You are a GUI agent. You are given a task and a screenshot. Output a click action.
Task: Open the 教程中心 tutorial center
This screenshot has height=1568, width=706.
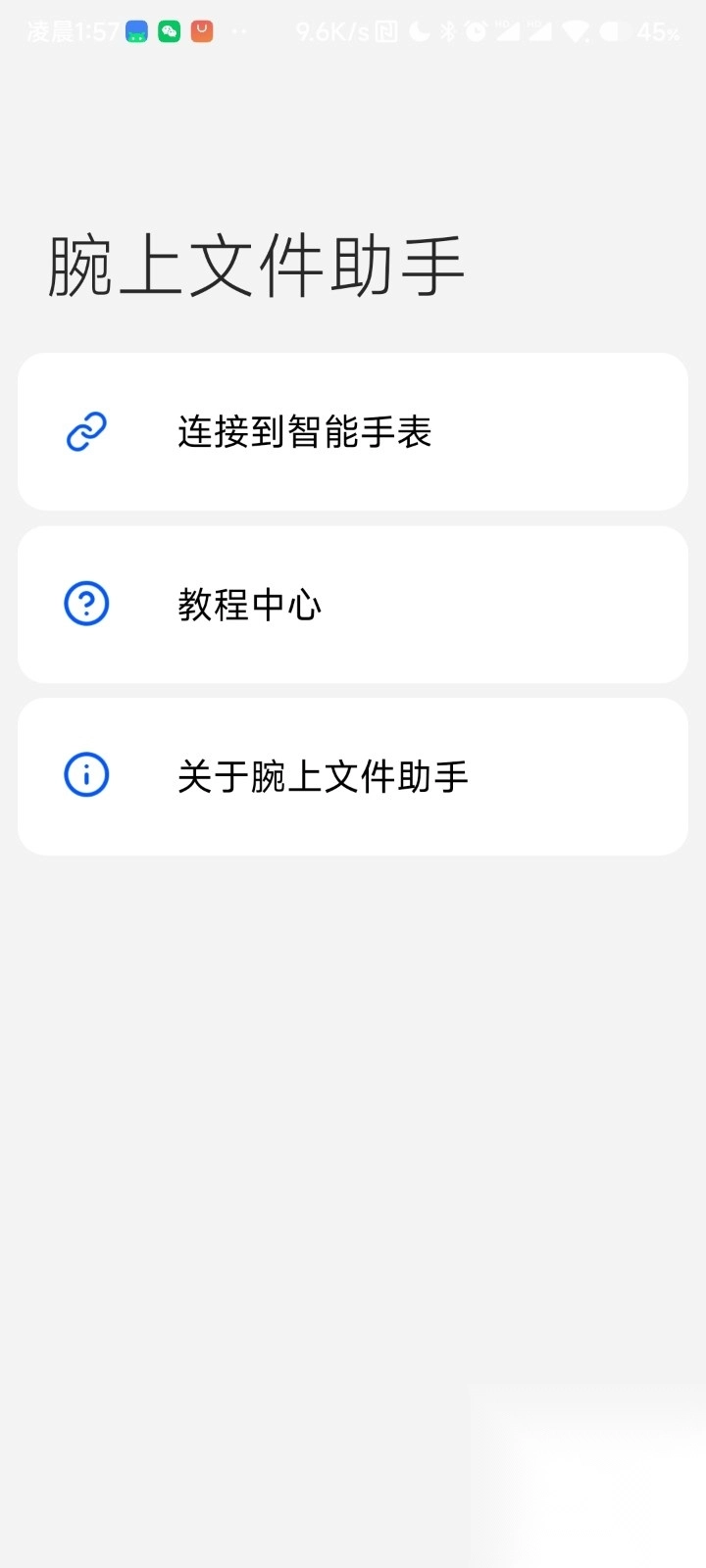[353, 604]
